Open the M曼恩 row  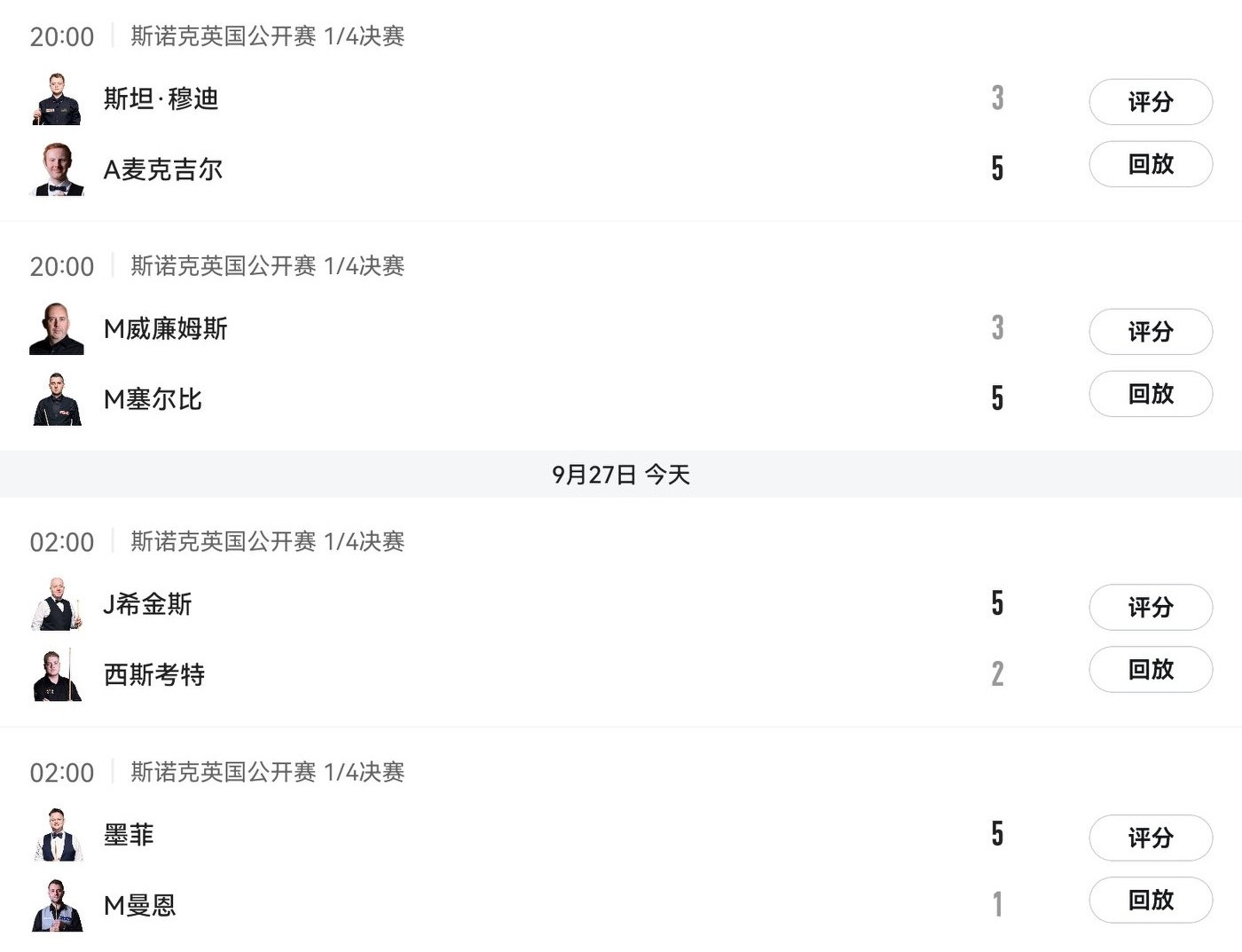(x=140, y=905)
